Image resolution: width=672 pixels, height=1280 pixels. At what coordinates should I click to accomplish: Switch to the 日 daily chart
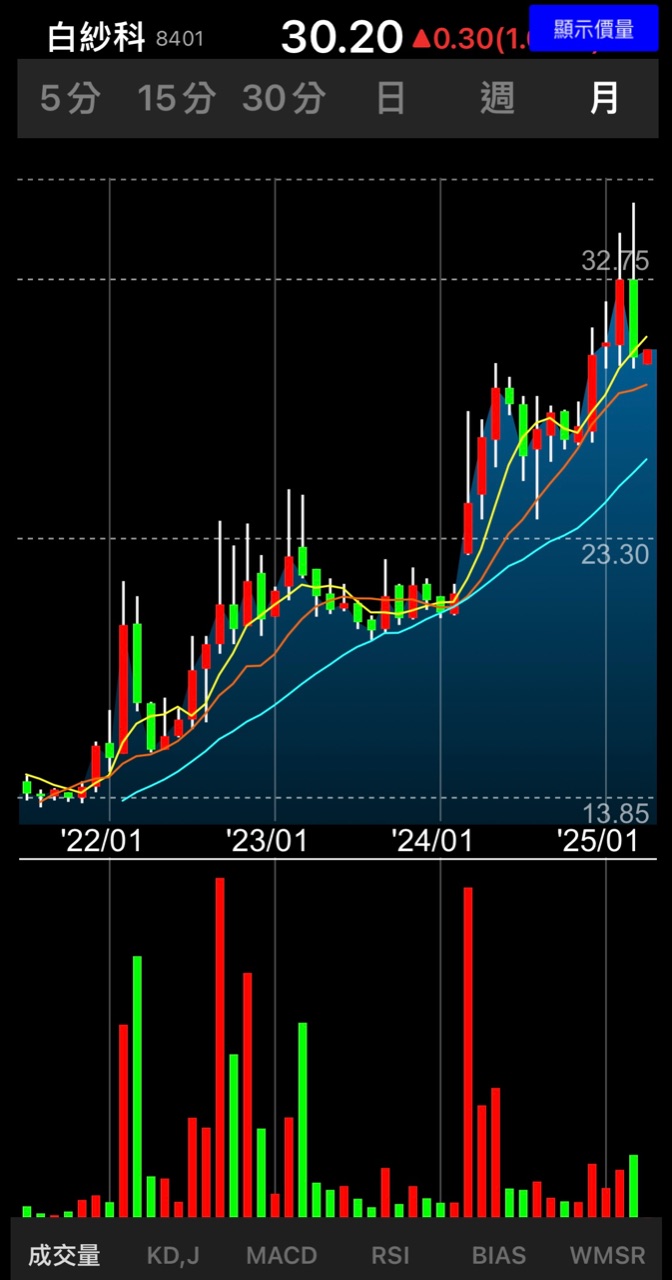[x=390, y=98]
